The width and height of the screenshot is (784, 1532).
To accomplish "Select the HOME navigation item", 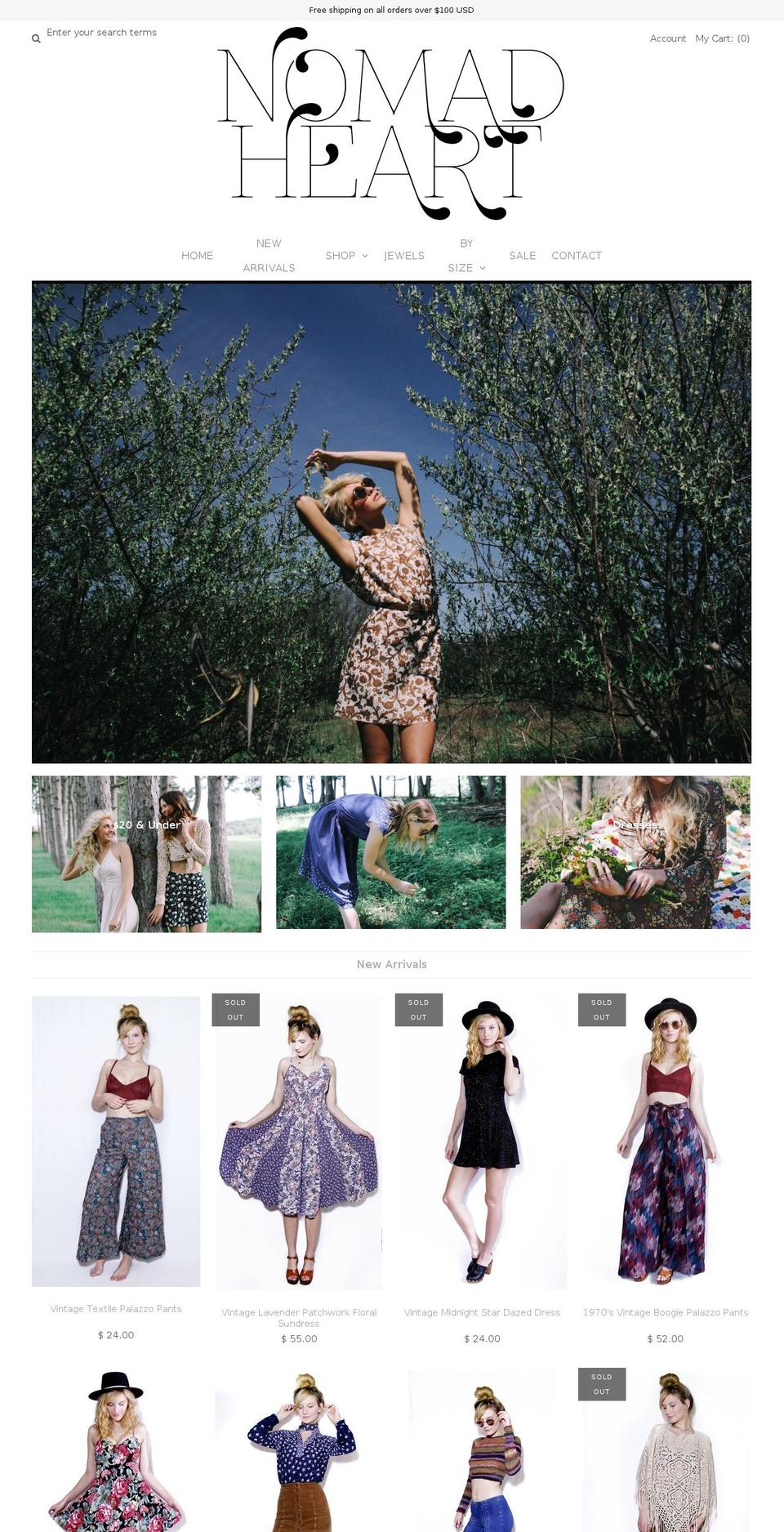I will point(197,255).
